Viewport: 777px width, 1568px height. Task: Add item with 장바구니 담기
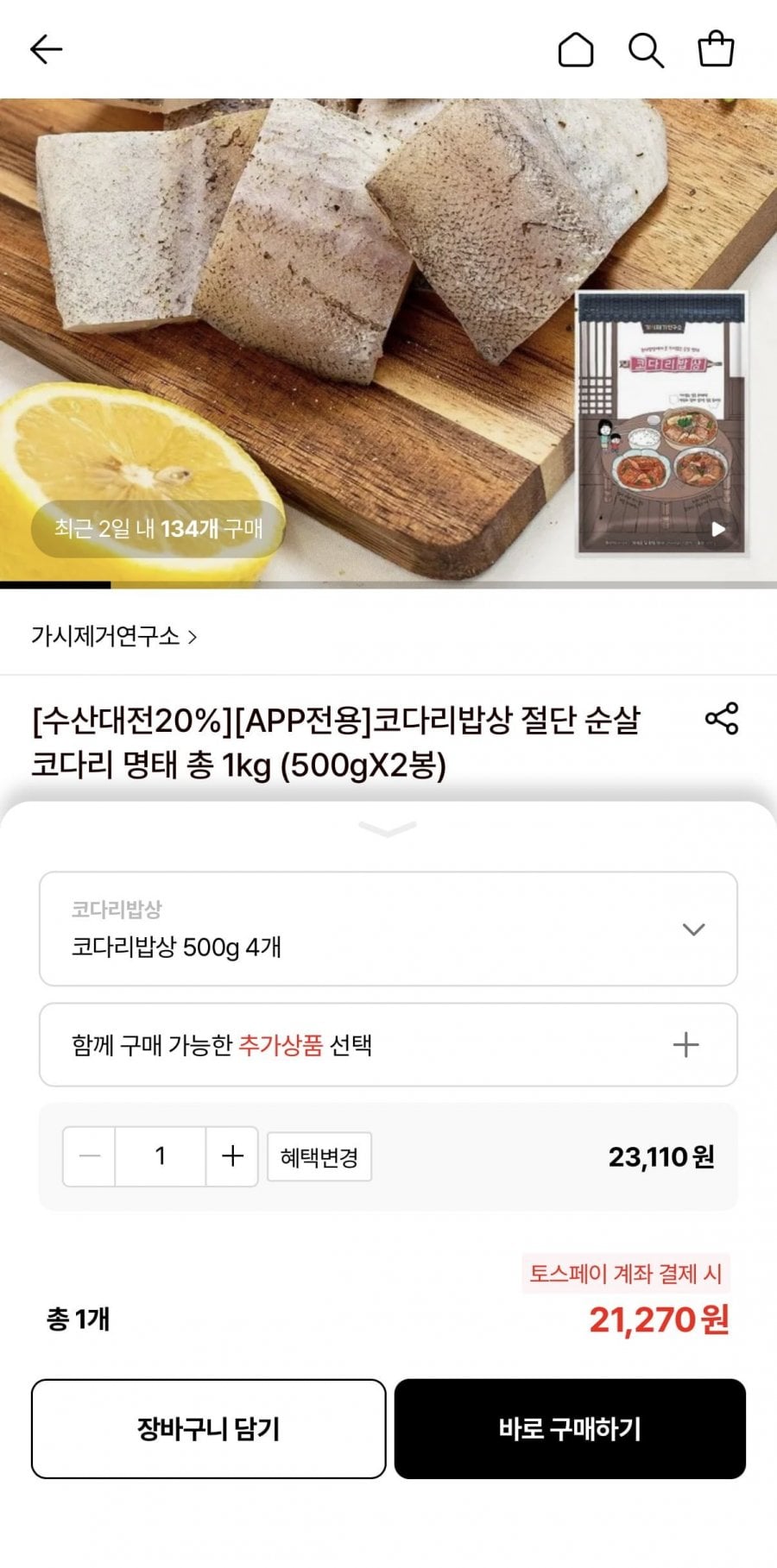coord(208,1429)
